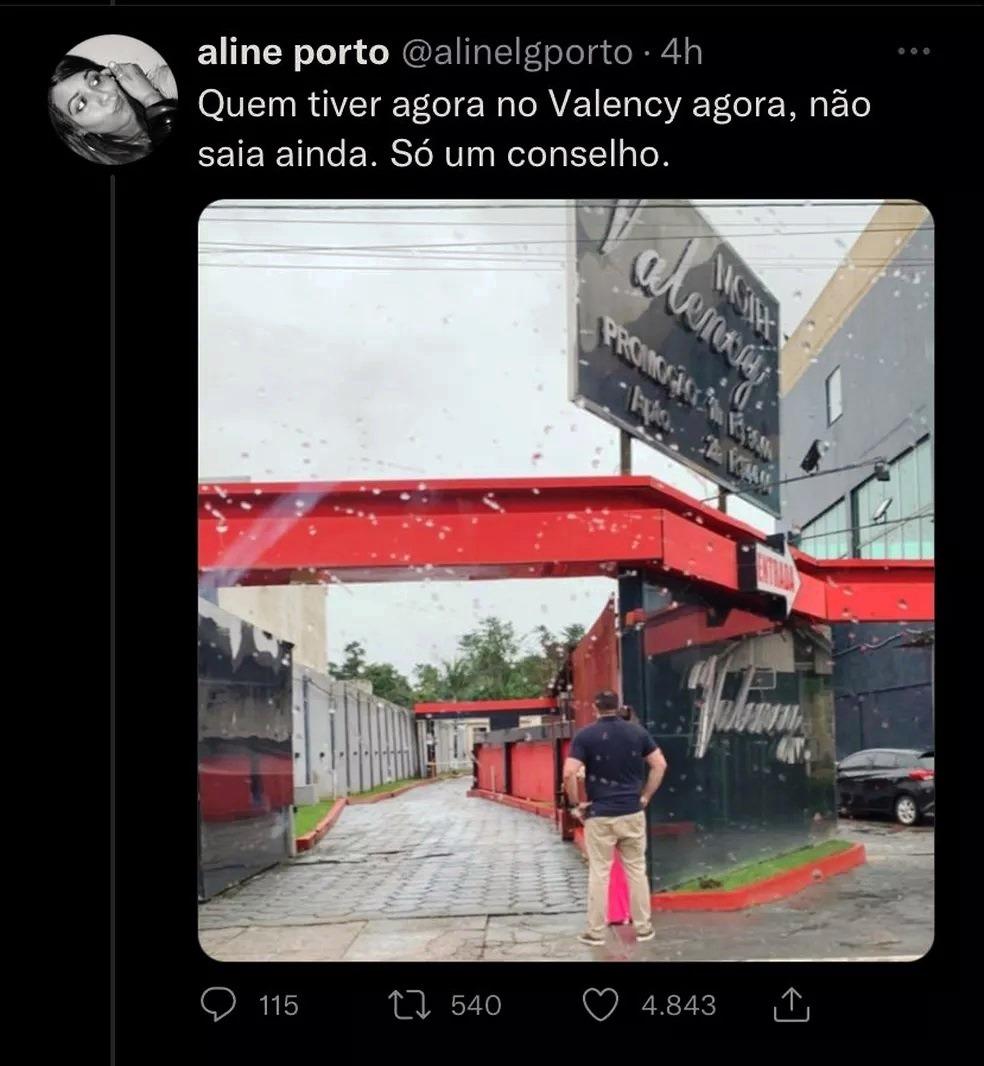Like aline porto's tweet
This screenshot has width=984, height=1066.
tap(600, 1004)
